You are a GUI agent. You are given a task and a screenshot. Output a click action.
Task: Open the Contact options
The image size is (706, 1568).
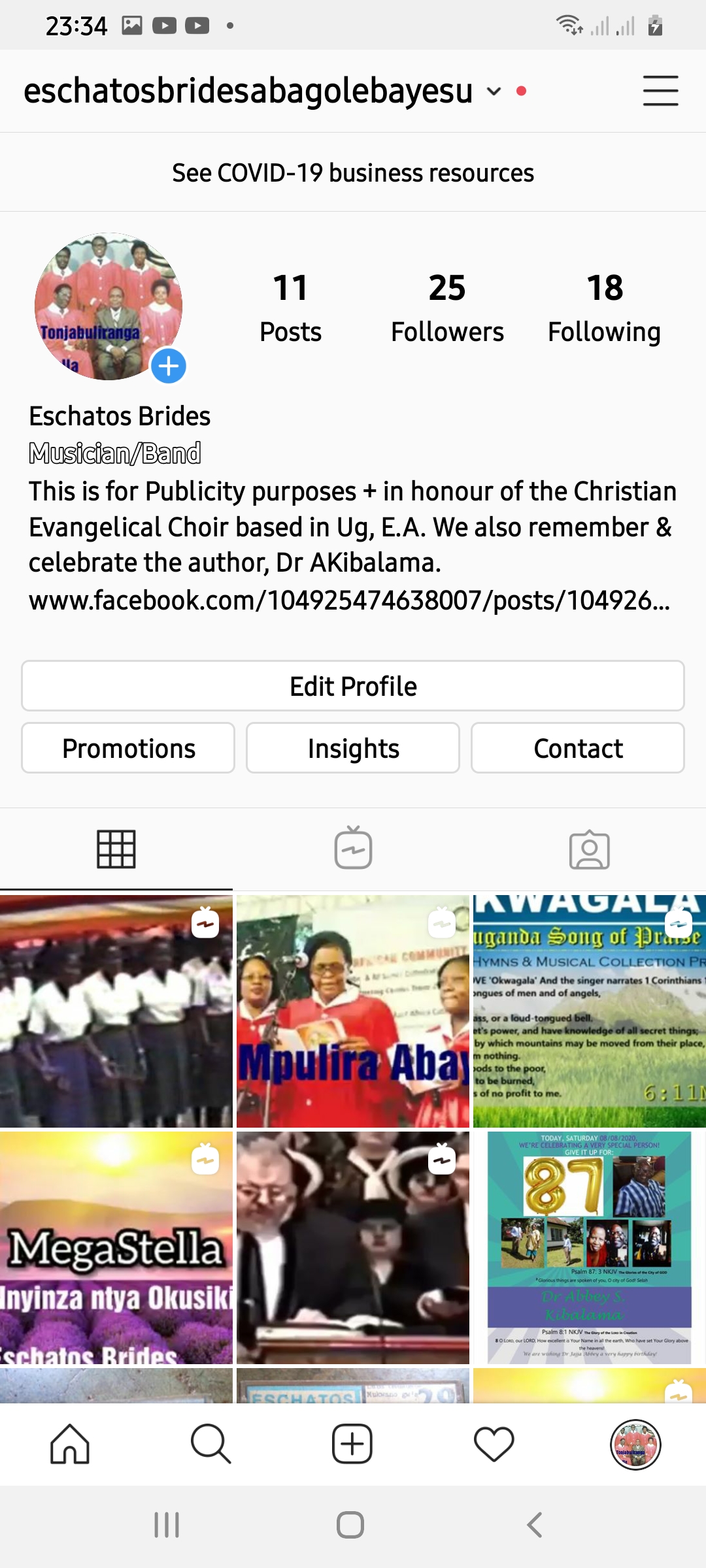pyautogui.click(x=578, y=748)
